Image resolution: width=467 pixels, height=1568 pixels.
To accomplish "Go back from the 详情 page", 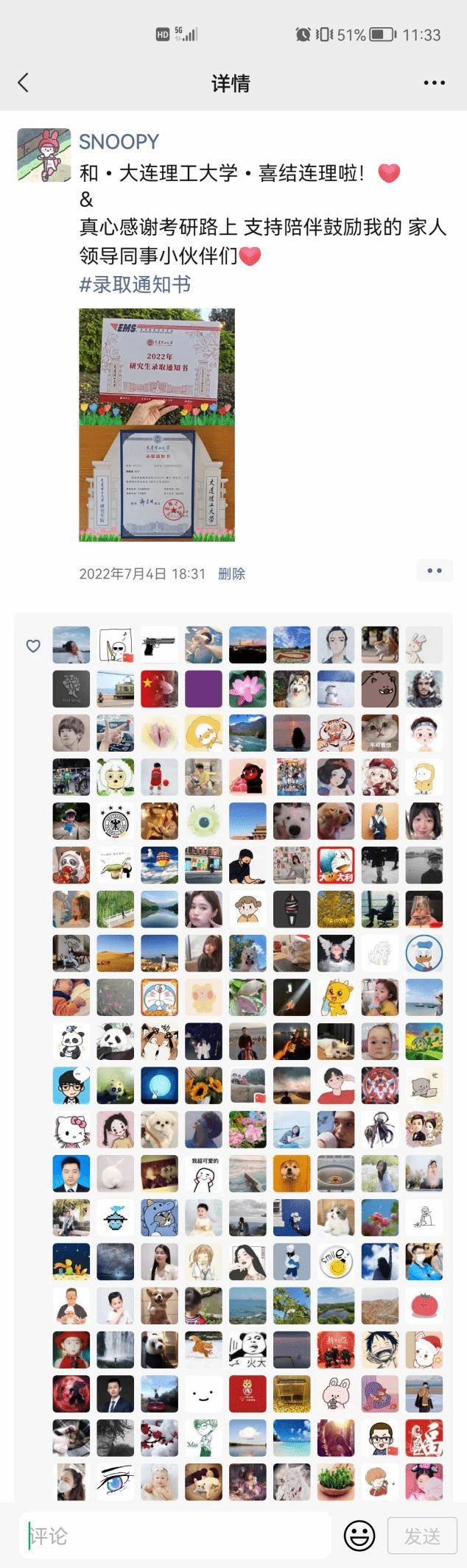I will [x=24, y=82].
